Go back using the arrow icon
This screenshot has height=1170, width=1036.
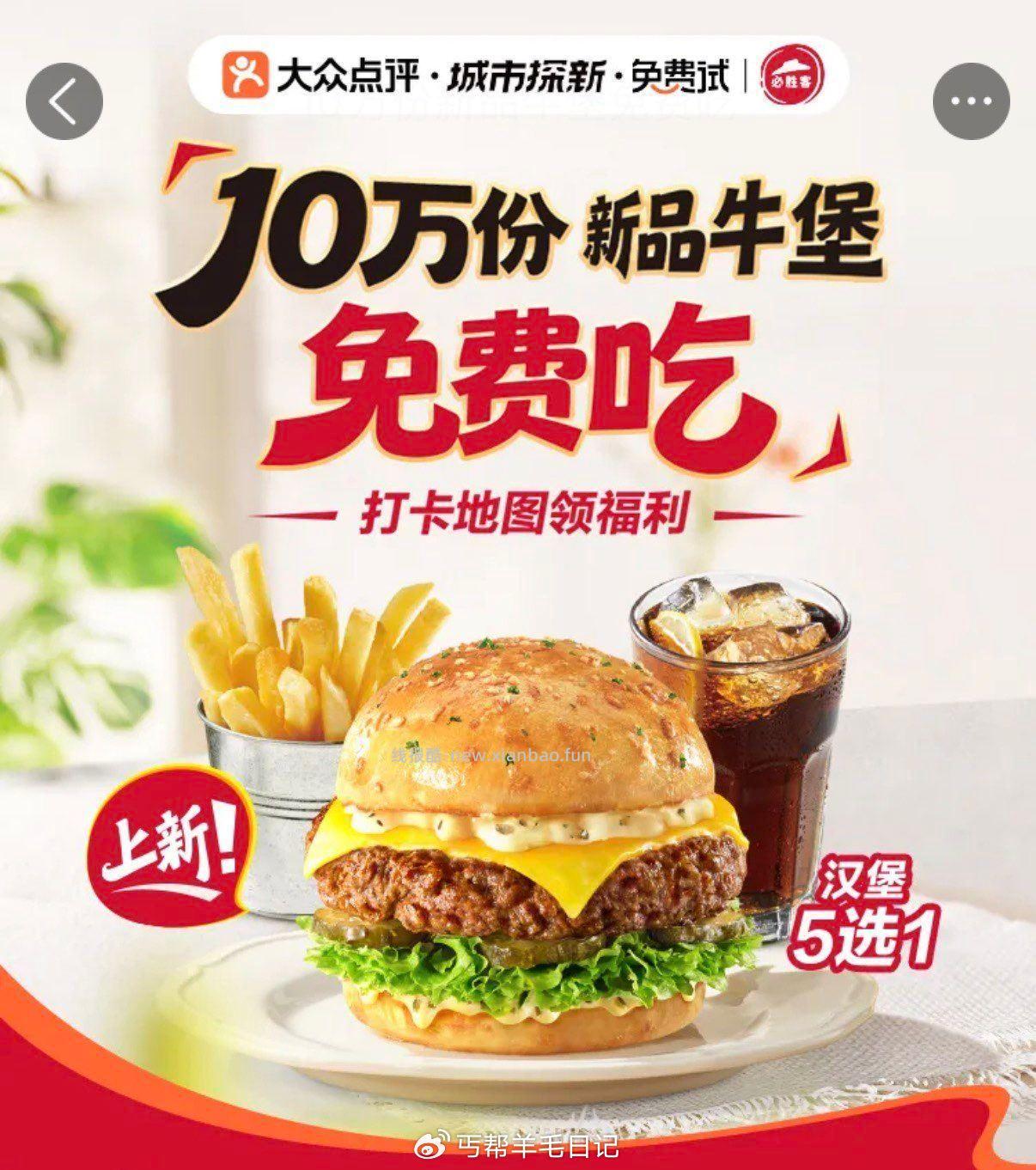tap(64, 101)
